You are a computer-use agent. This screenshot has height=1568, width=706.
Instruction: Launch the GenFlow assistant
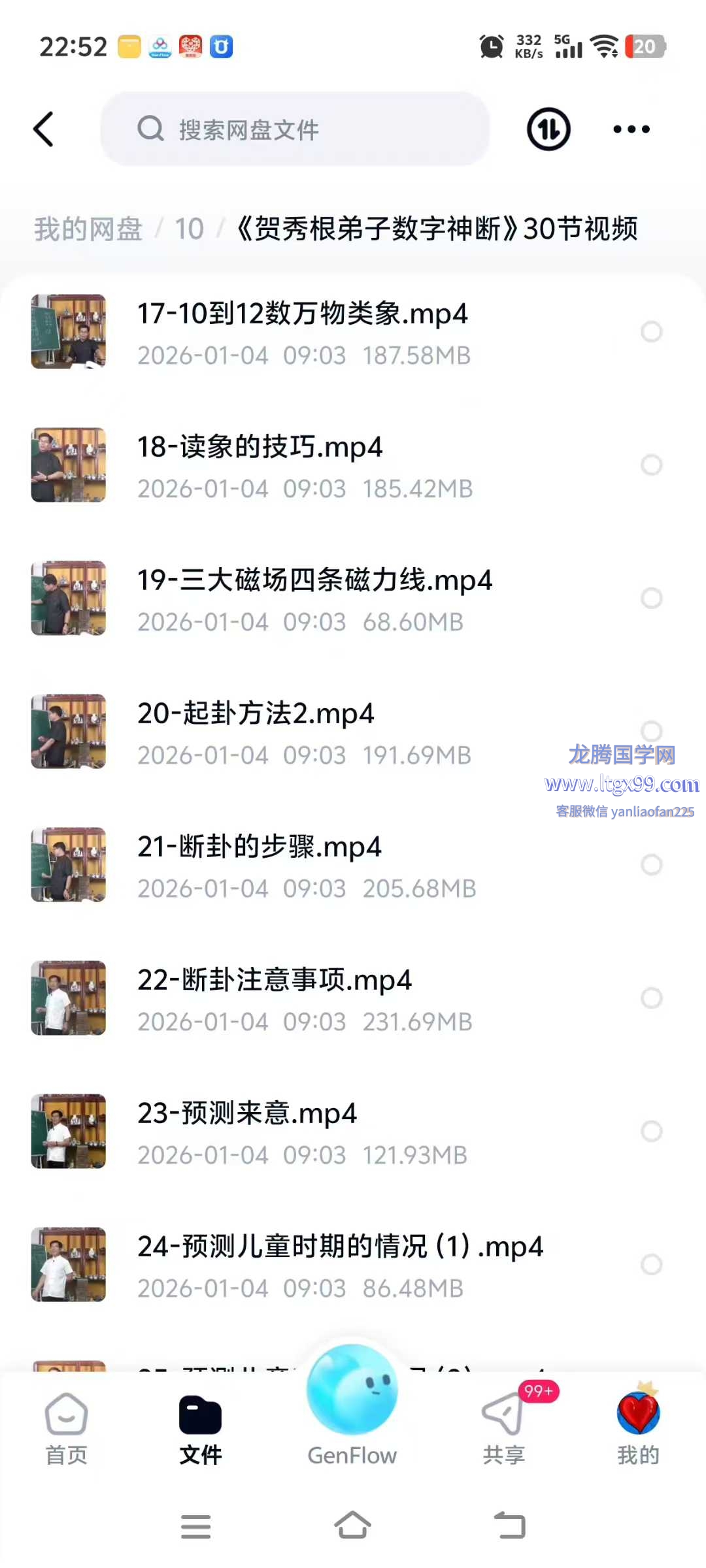click(352, 1405)
